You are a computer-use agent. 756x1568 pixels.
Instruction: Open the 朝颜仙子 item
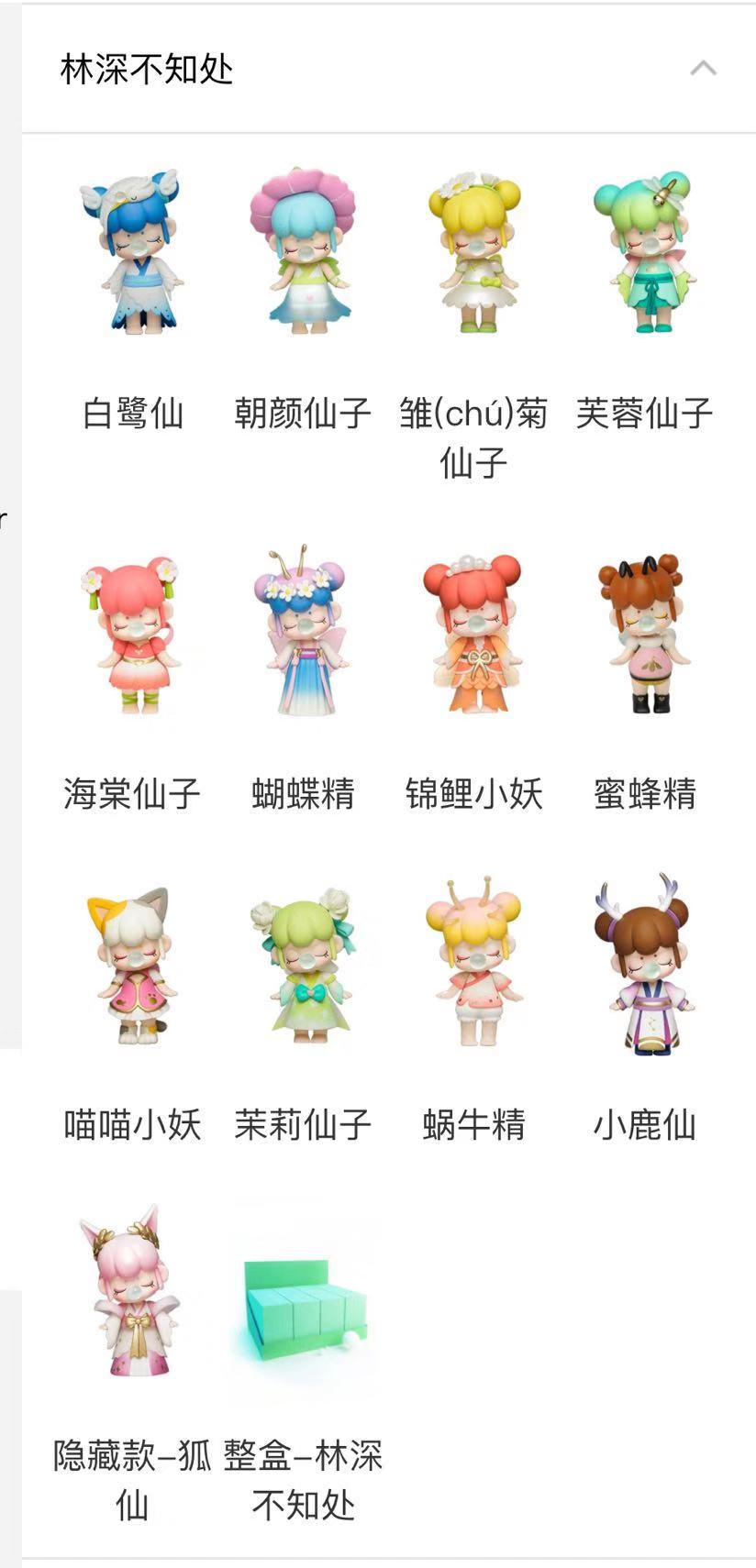(x=303, y=250)
